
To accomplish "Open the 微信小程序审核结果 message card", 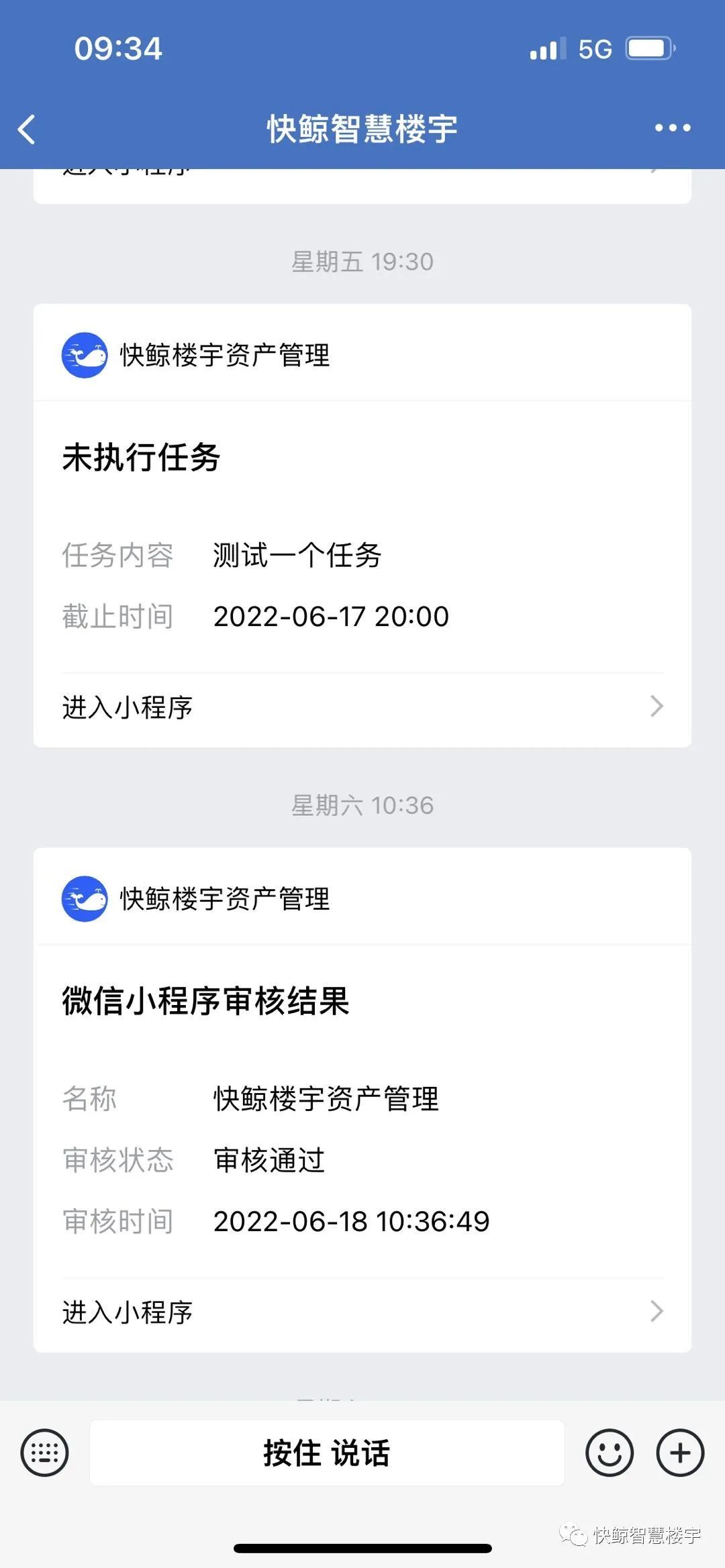I will point(362,1100).
